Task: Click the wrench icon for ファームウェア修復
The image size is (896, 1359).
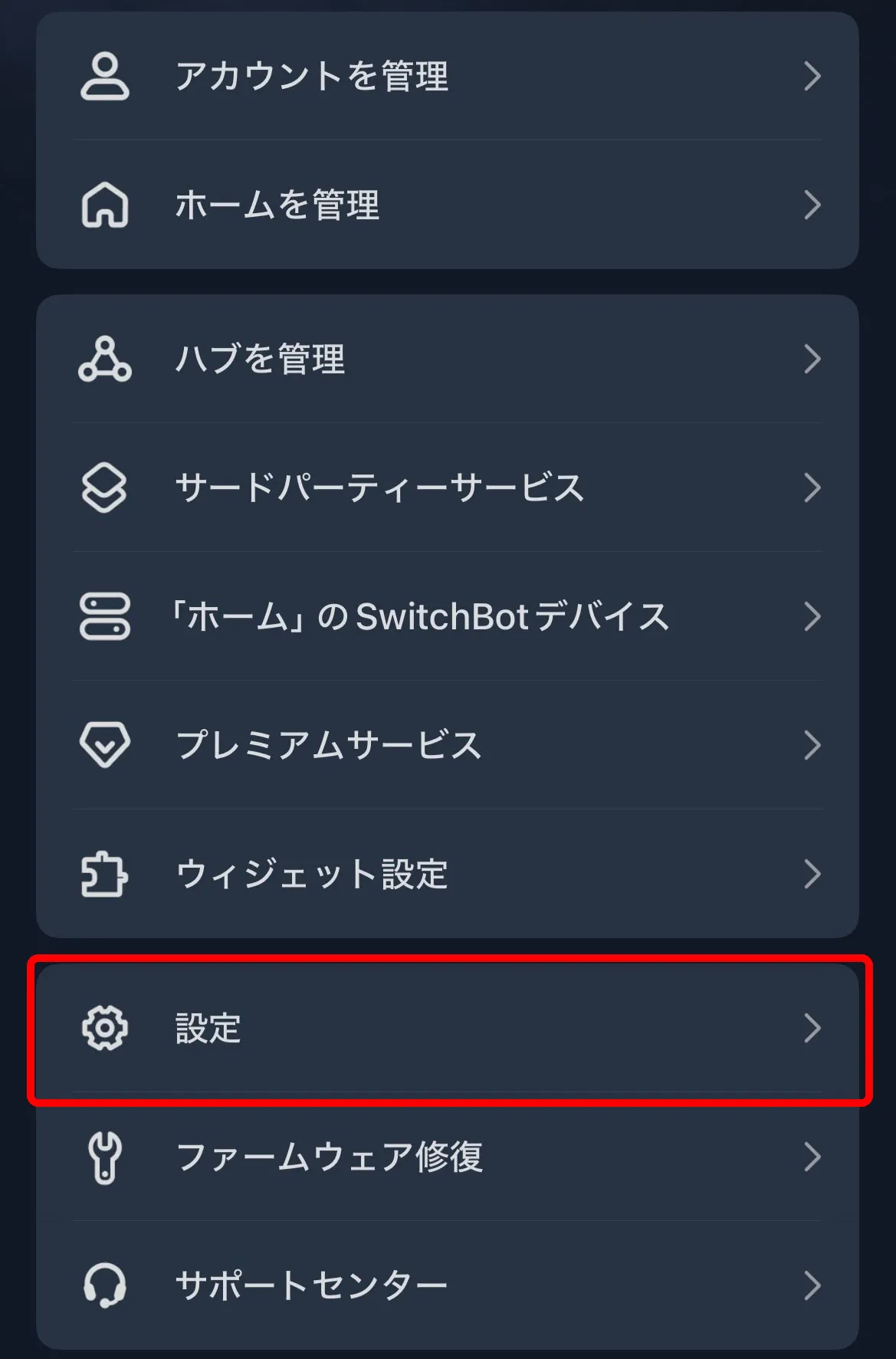Action: coord(104,1159)
